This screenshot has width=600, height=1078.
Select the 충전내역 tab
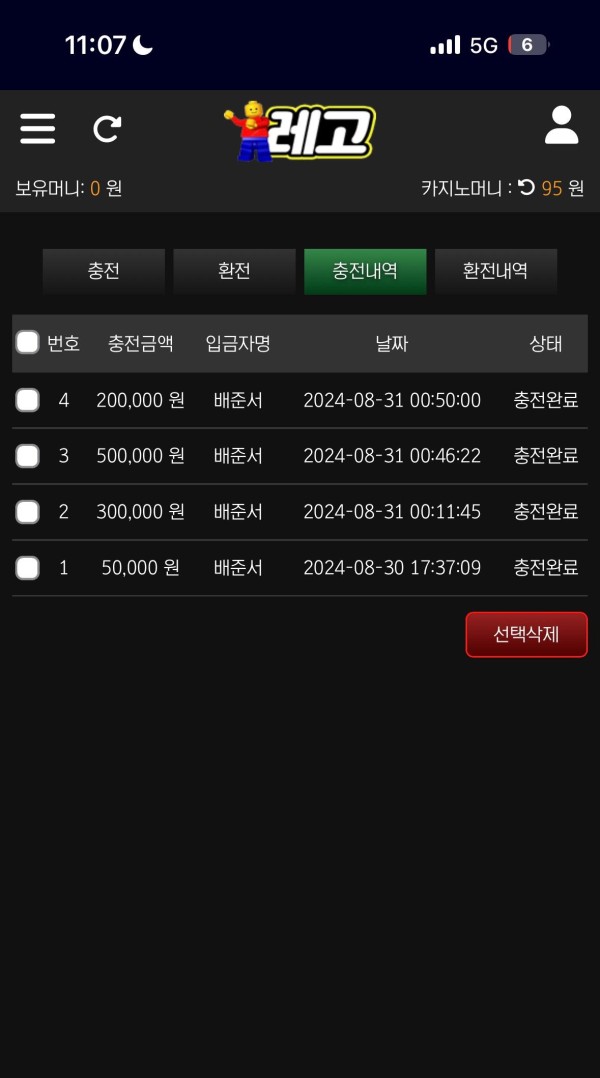click(365, 271)
